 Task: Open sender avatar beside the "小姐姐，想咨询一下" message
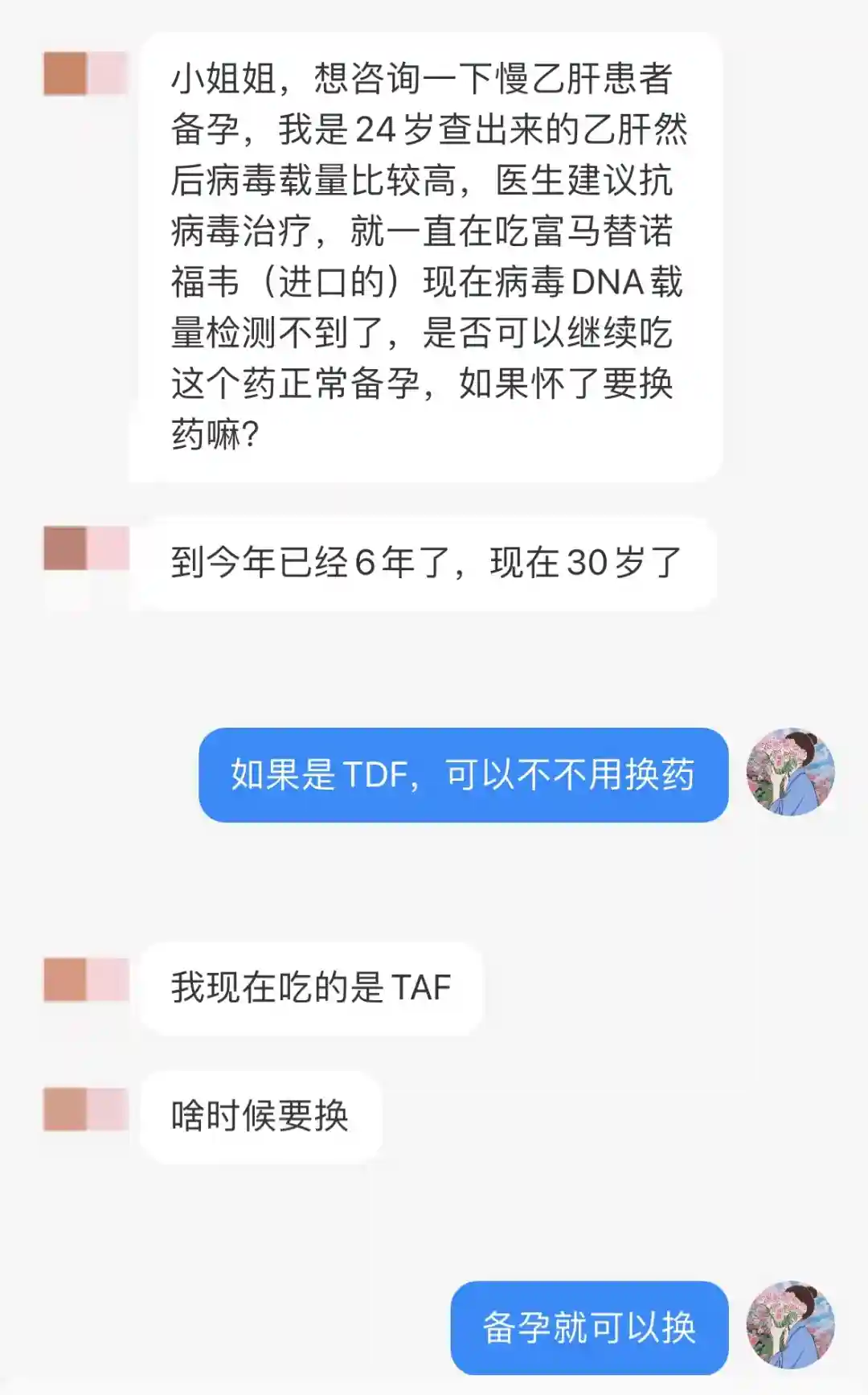point(86,73)
